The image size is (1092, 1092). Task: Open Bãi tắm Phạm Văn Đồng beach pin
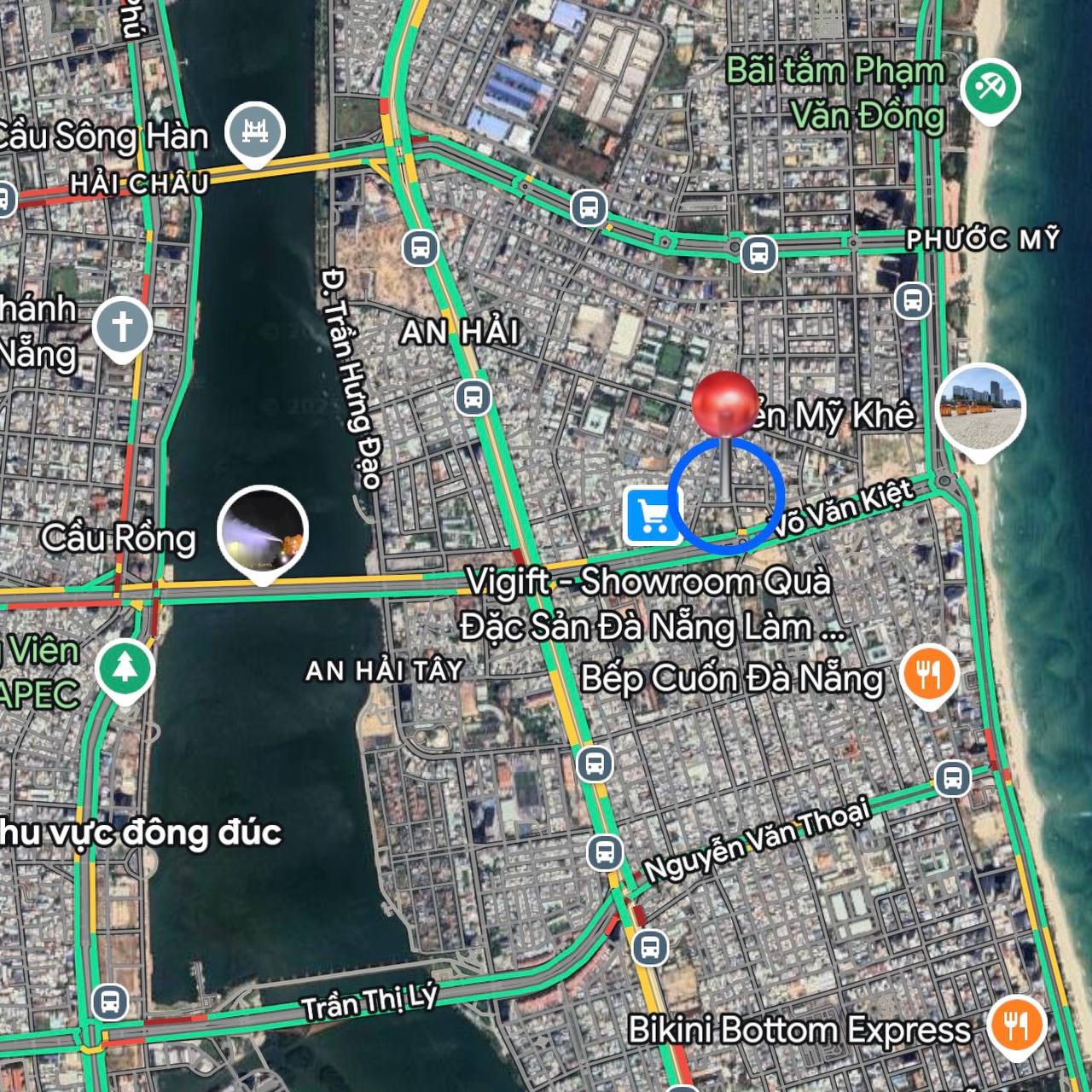point(990,89)
